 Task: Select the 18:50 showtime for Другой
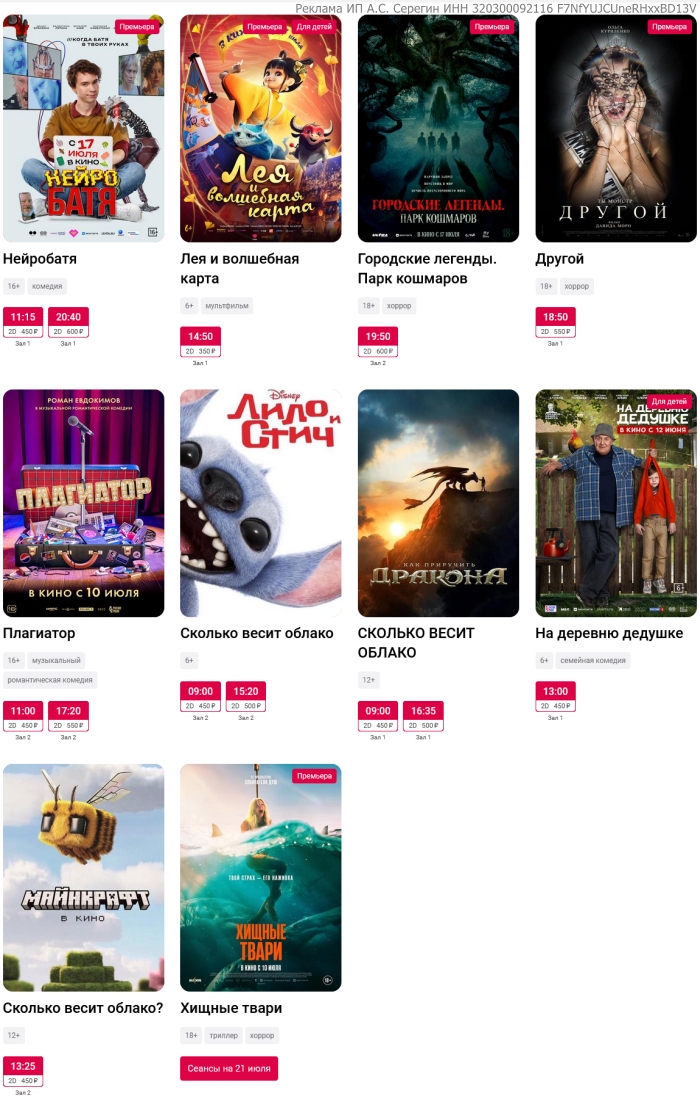click(555, 322)
